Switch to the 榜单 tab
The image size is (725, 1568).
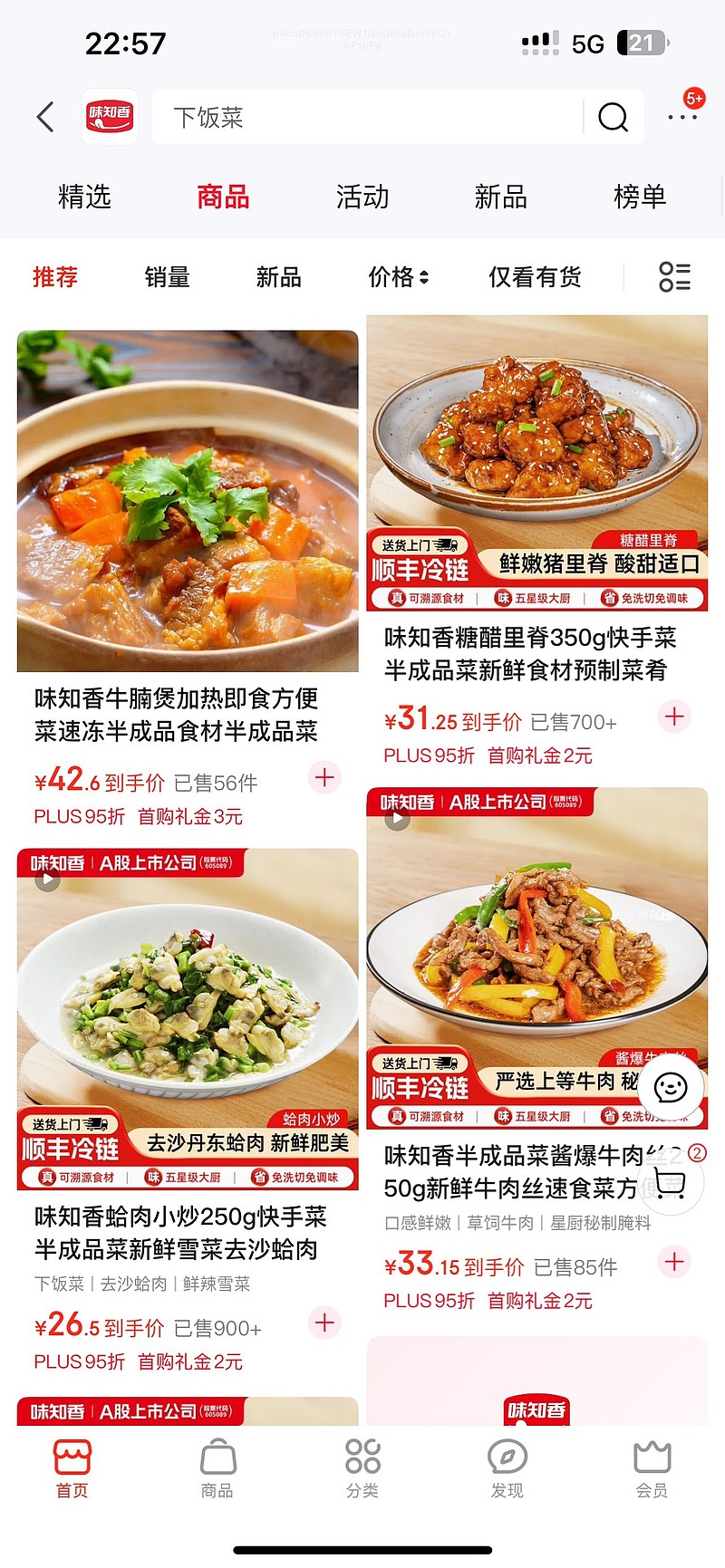tap(639, 197)
